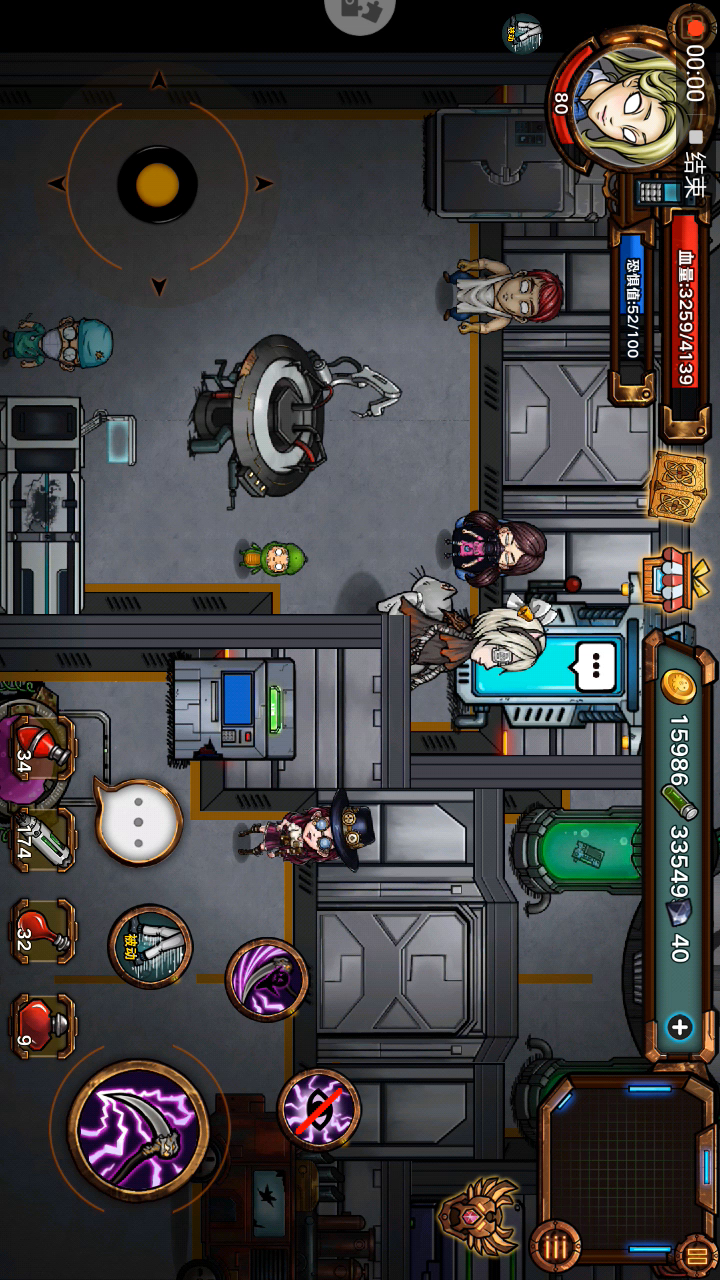720x1280 pixels.
Task: Open the chat speech bubble button
Action: point(139,822)
